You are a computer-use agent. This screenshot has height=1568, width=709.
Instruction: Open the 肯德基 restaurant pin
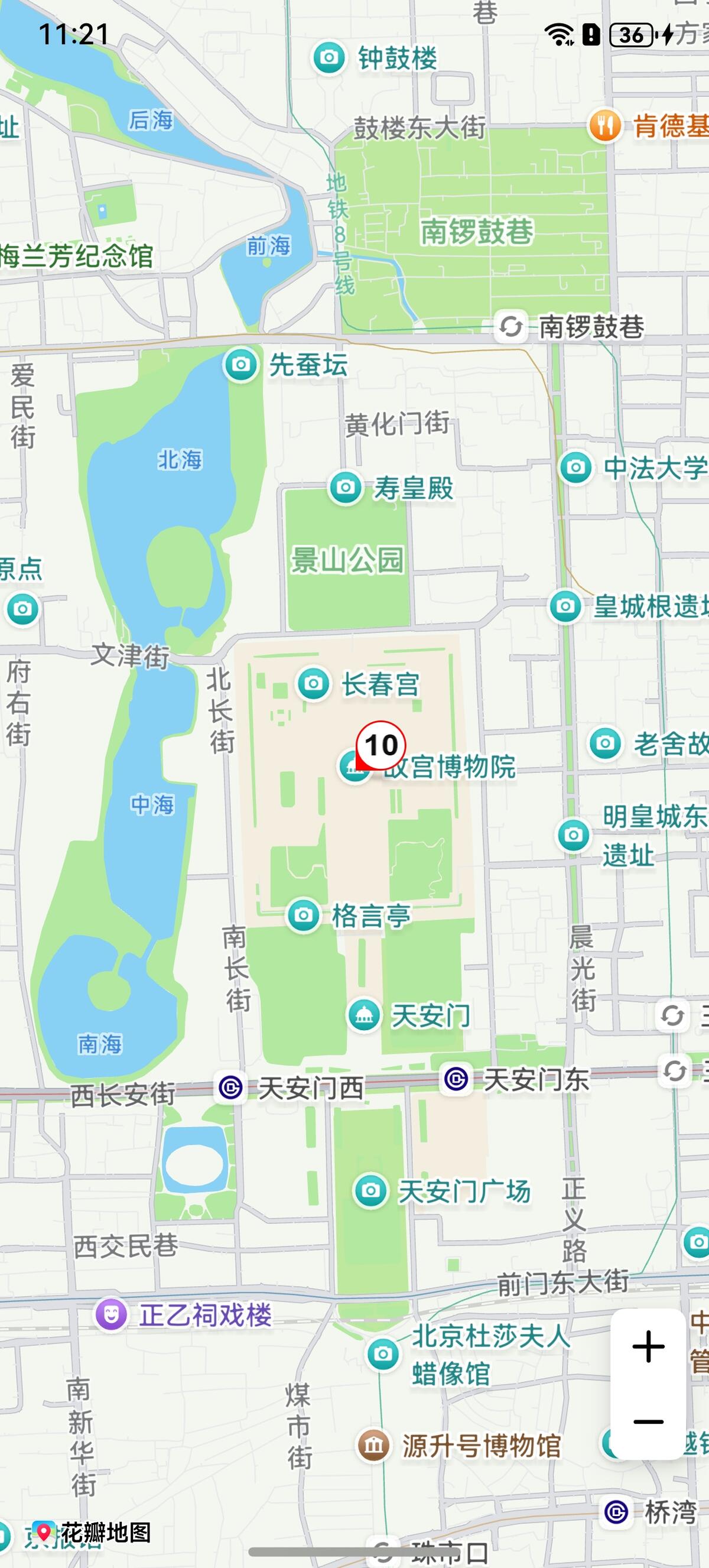[x=604, y=125]
